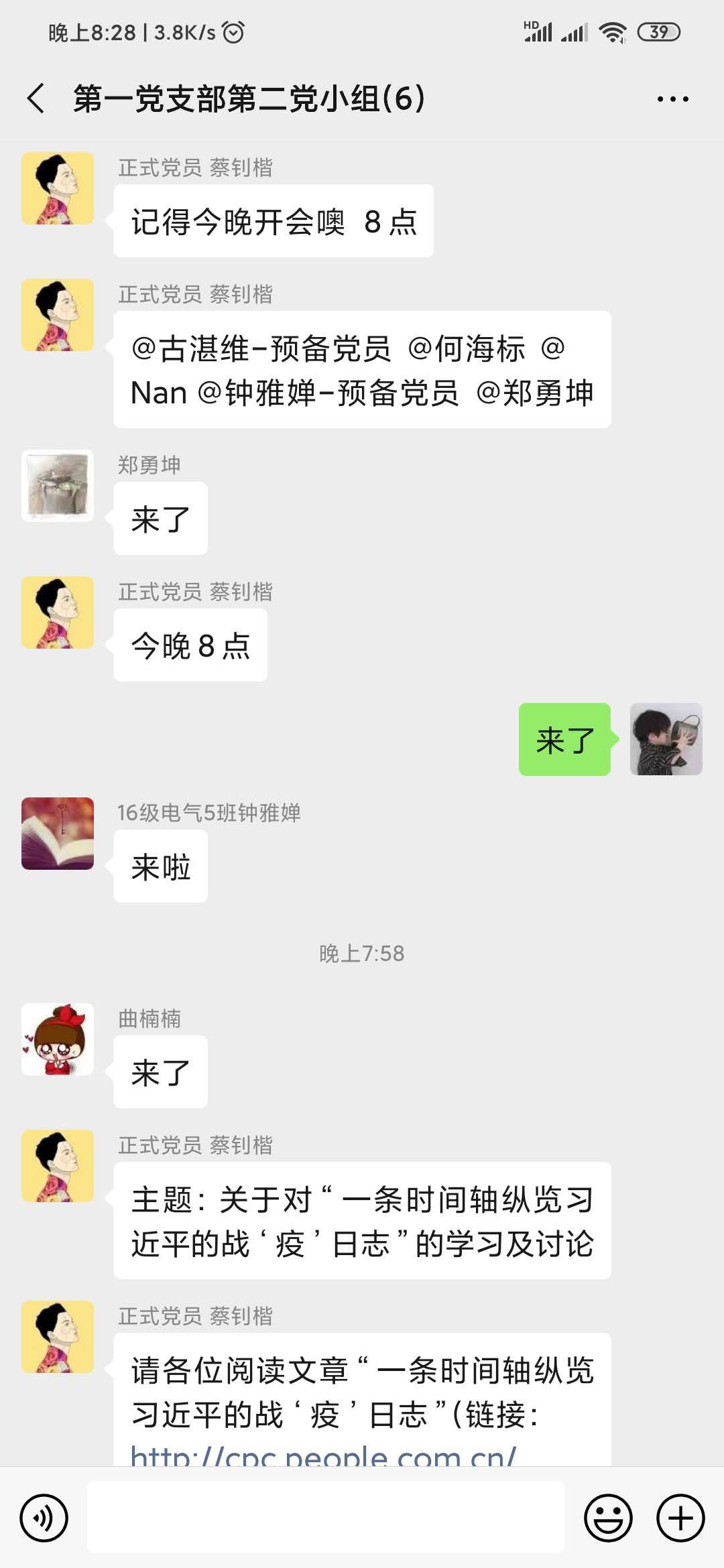Image resolution: width=724 pixels, height=1568 pixels.
Task: Open the cpc.people.com.cn article link
Action: pos(323,1455)
